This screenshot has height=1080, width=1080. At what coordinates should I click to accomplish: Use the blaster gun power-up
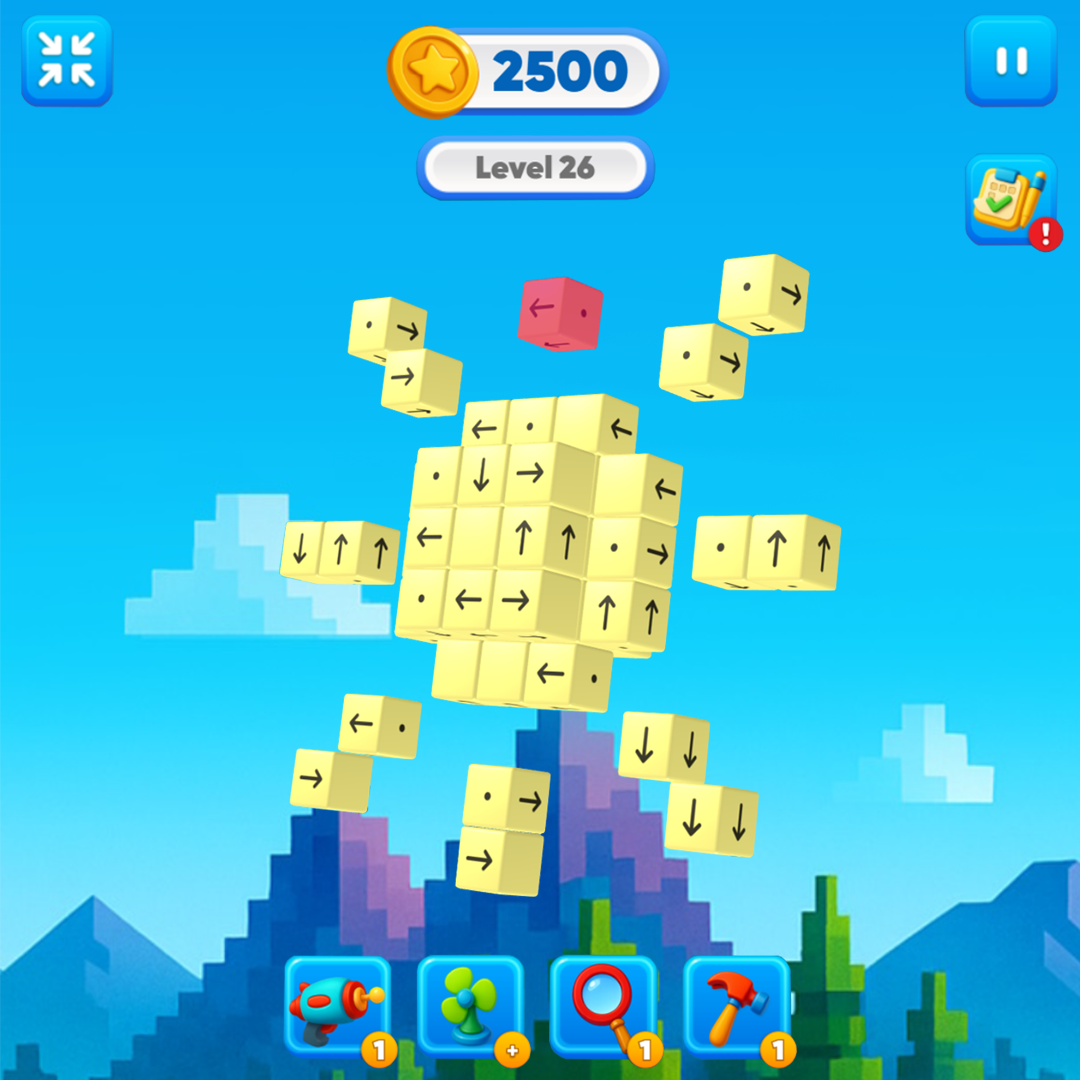point(337,1005)
